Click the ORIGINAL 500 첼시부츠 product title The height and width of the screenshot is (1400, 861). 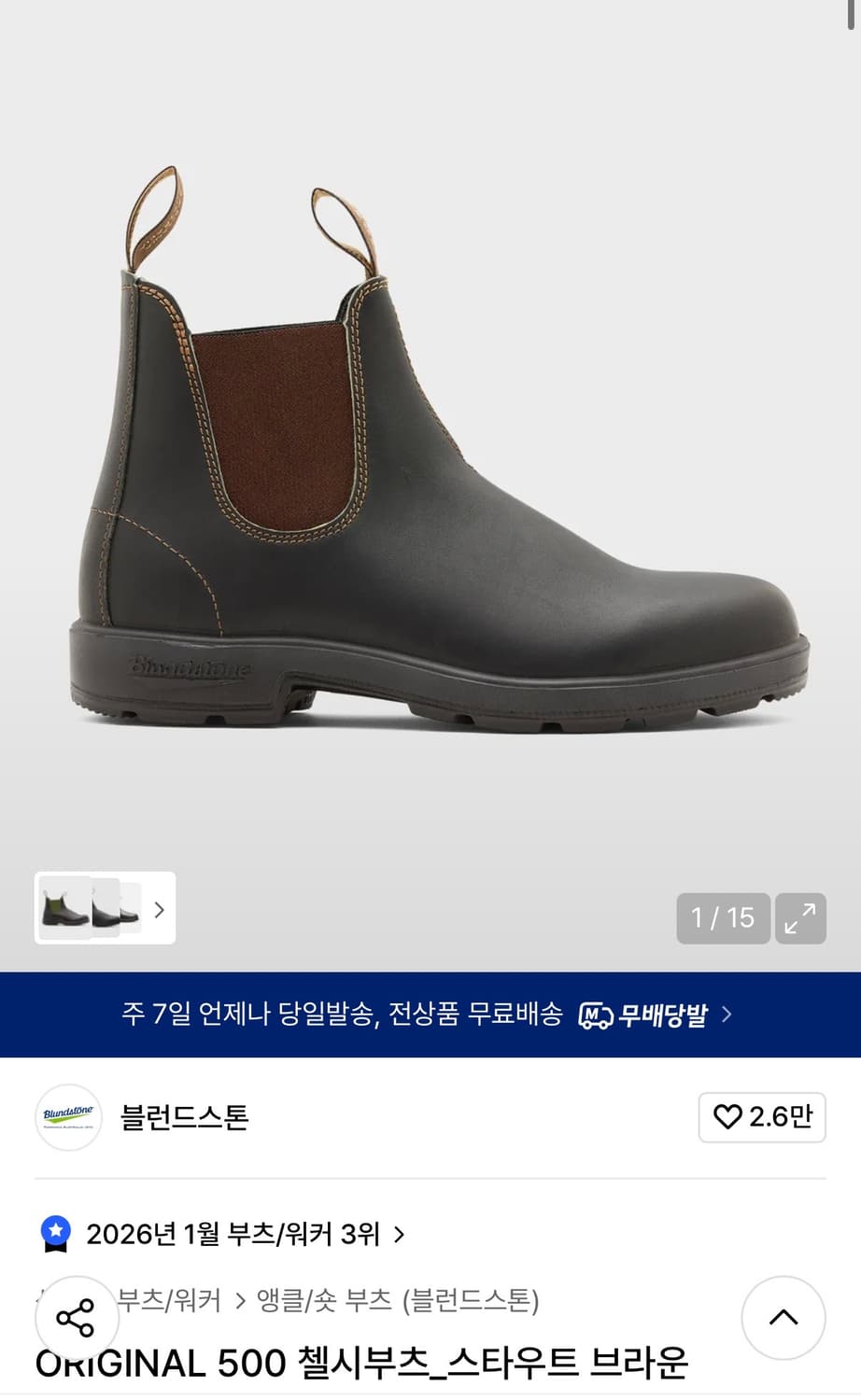pyautogui.click(x=362, y=1363)
